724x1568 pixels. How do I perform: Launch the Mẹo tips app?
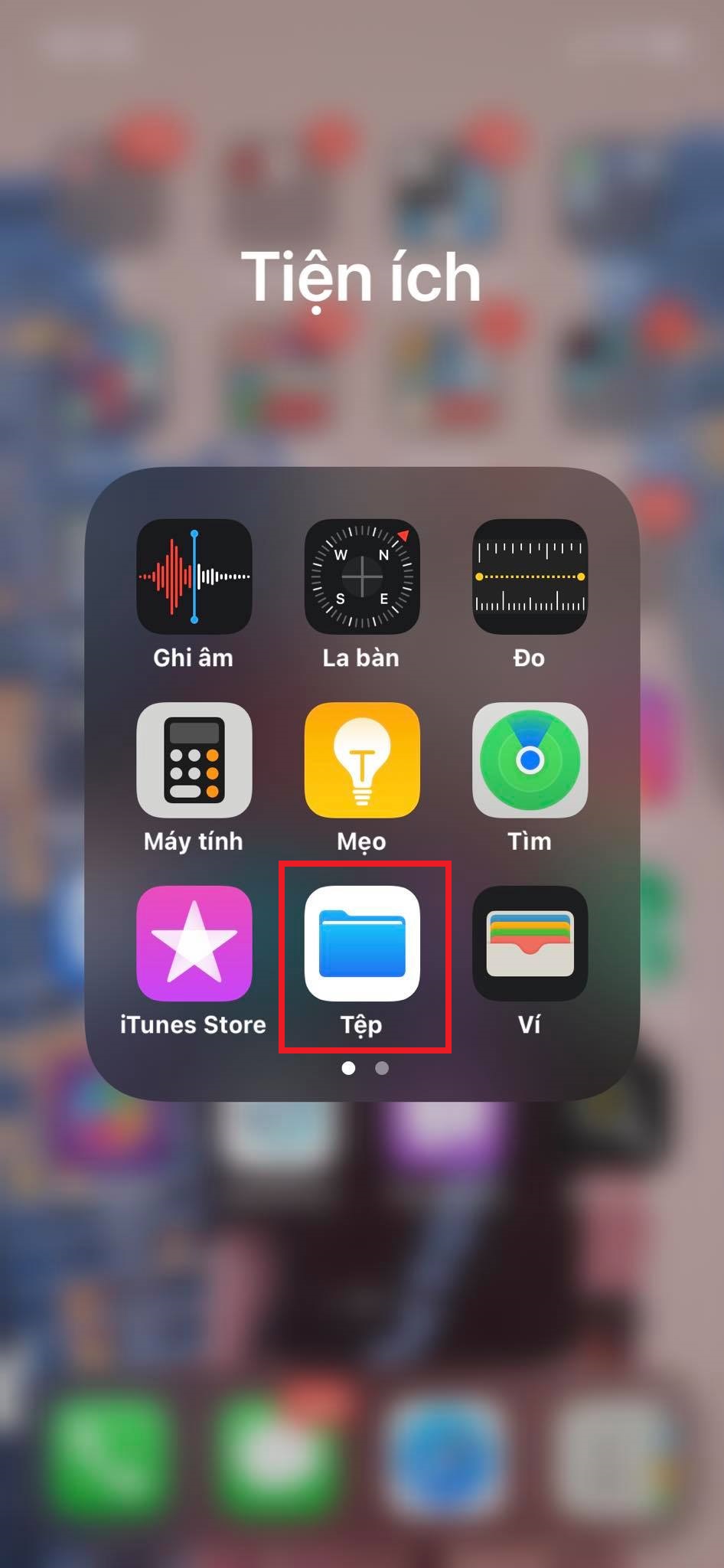[x=362, y=760]
